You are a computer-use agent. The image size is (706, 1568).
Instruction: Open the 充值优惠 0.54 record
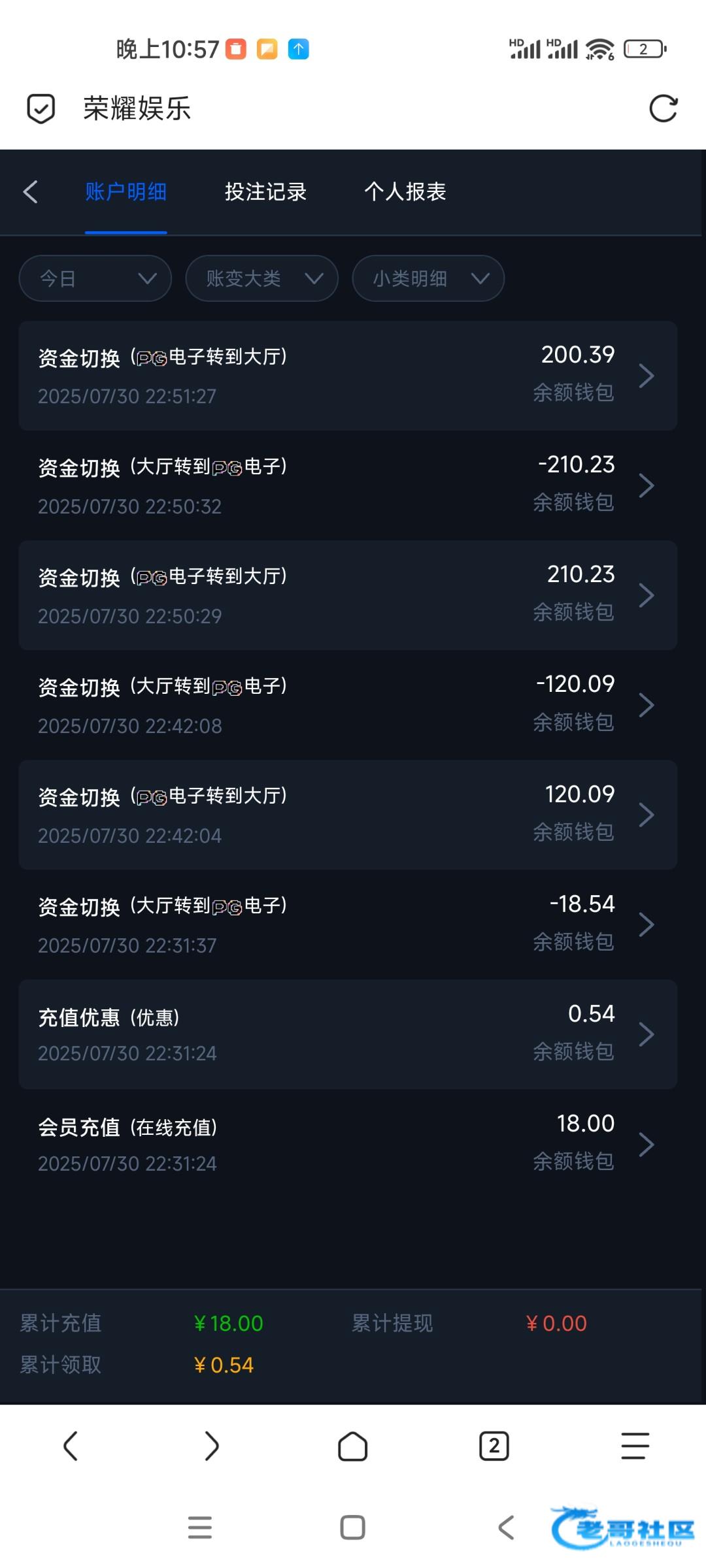tap(348, 1034)
